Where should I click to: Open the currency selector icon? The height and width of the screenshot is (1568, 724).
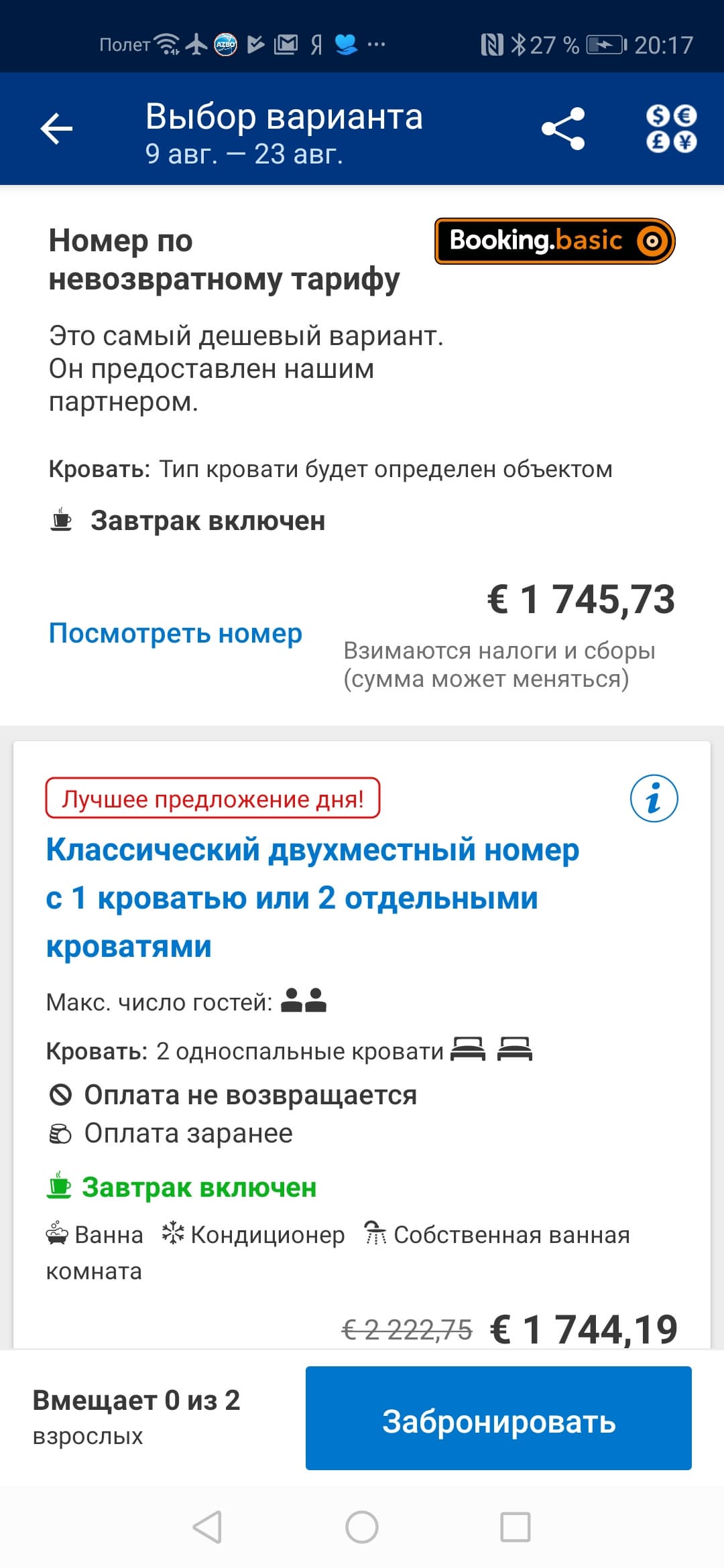pos(671,129)
